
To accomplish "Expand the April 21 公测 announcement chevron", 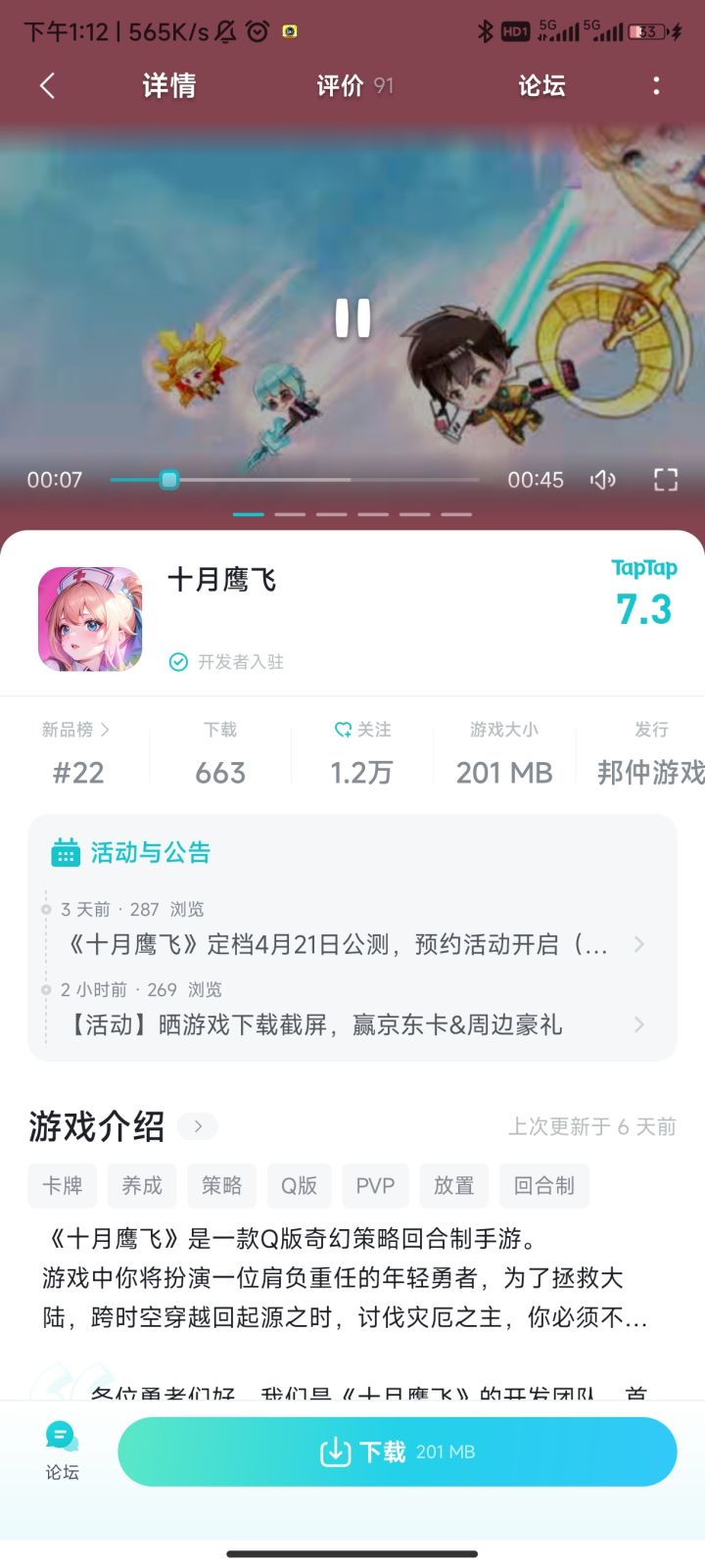I will tap(639, 944).
